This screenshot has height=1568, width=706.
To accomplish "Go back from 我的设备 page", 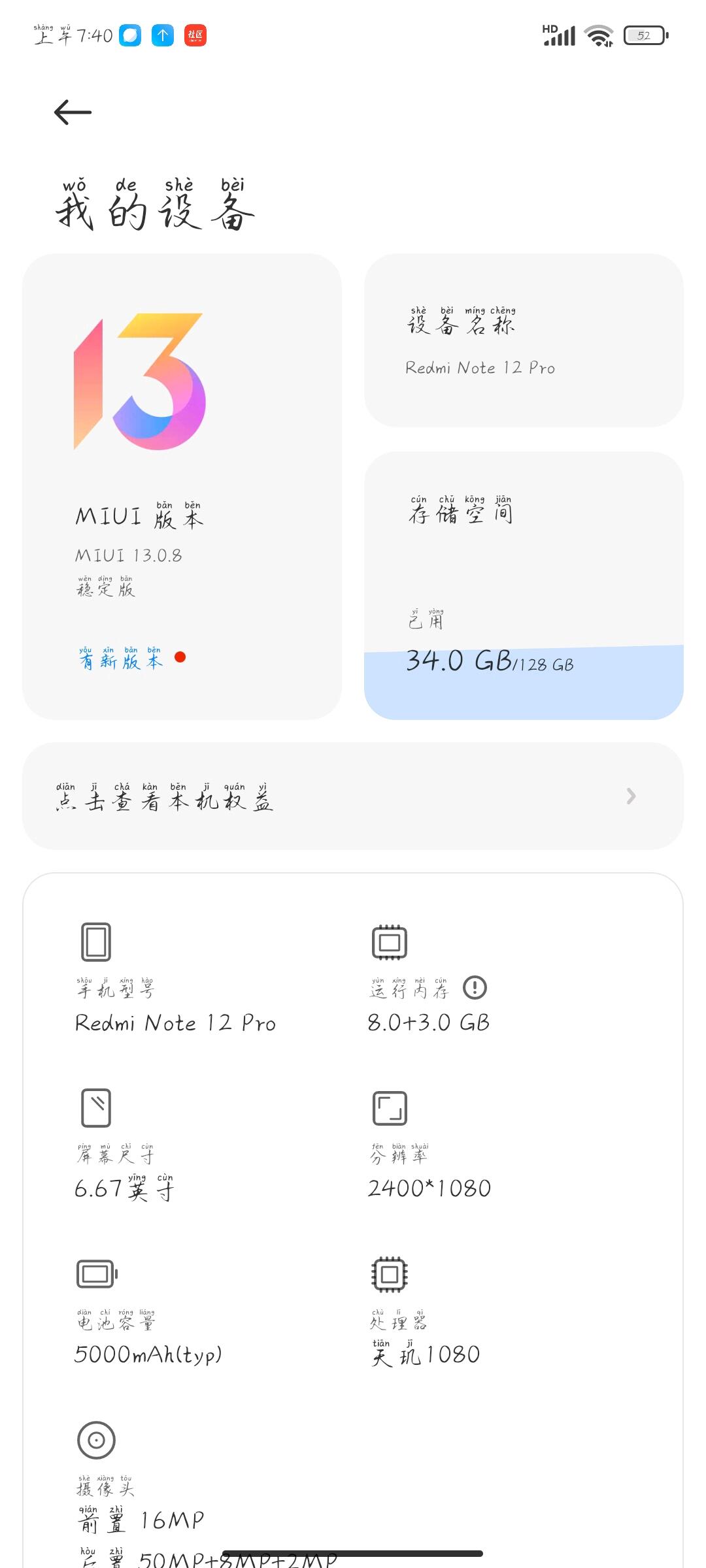I will 73,112.
